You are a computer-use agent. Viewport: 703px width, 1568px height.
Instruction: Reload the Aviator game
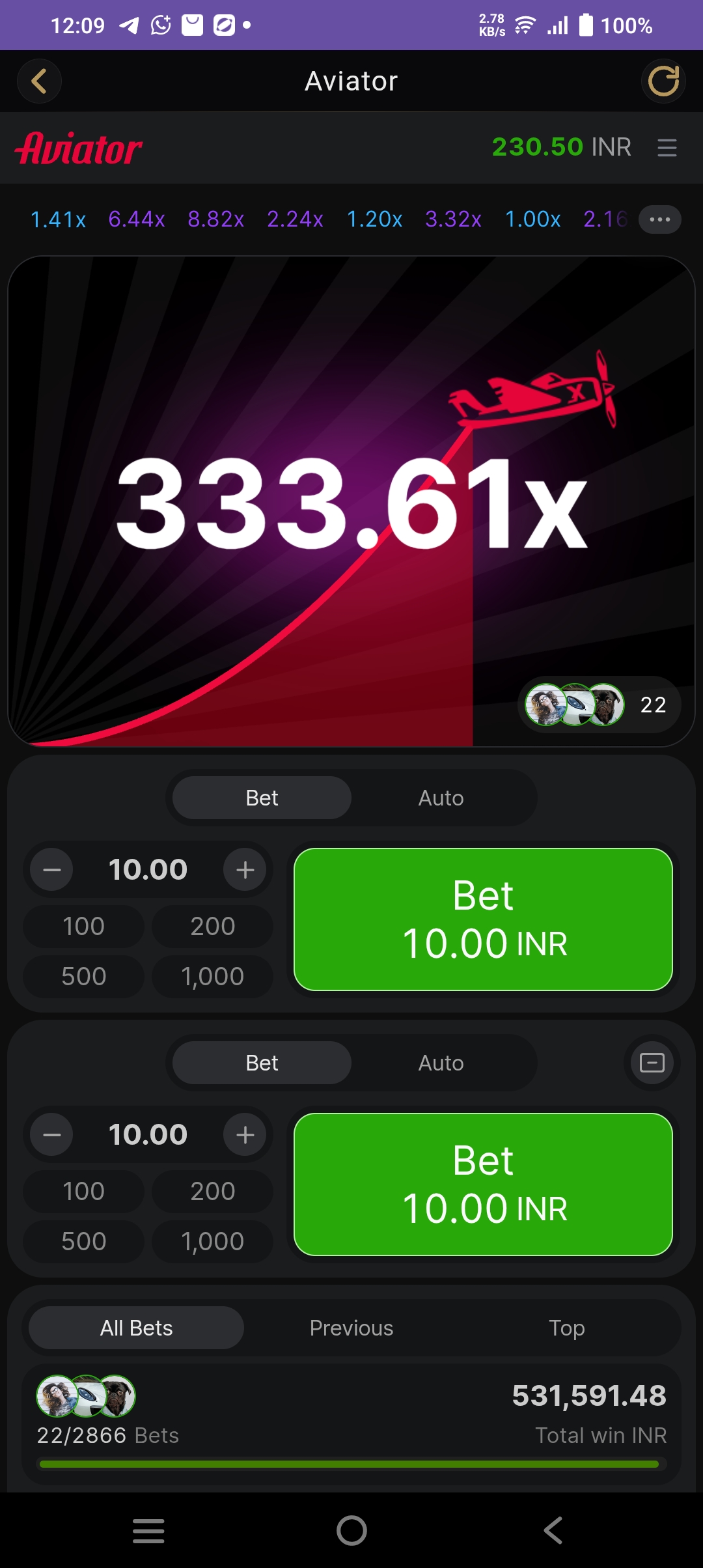[x=663, y=81]
